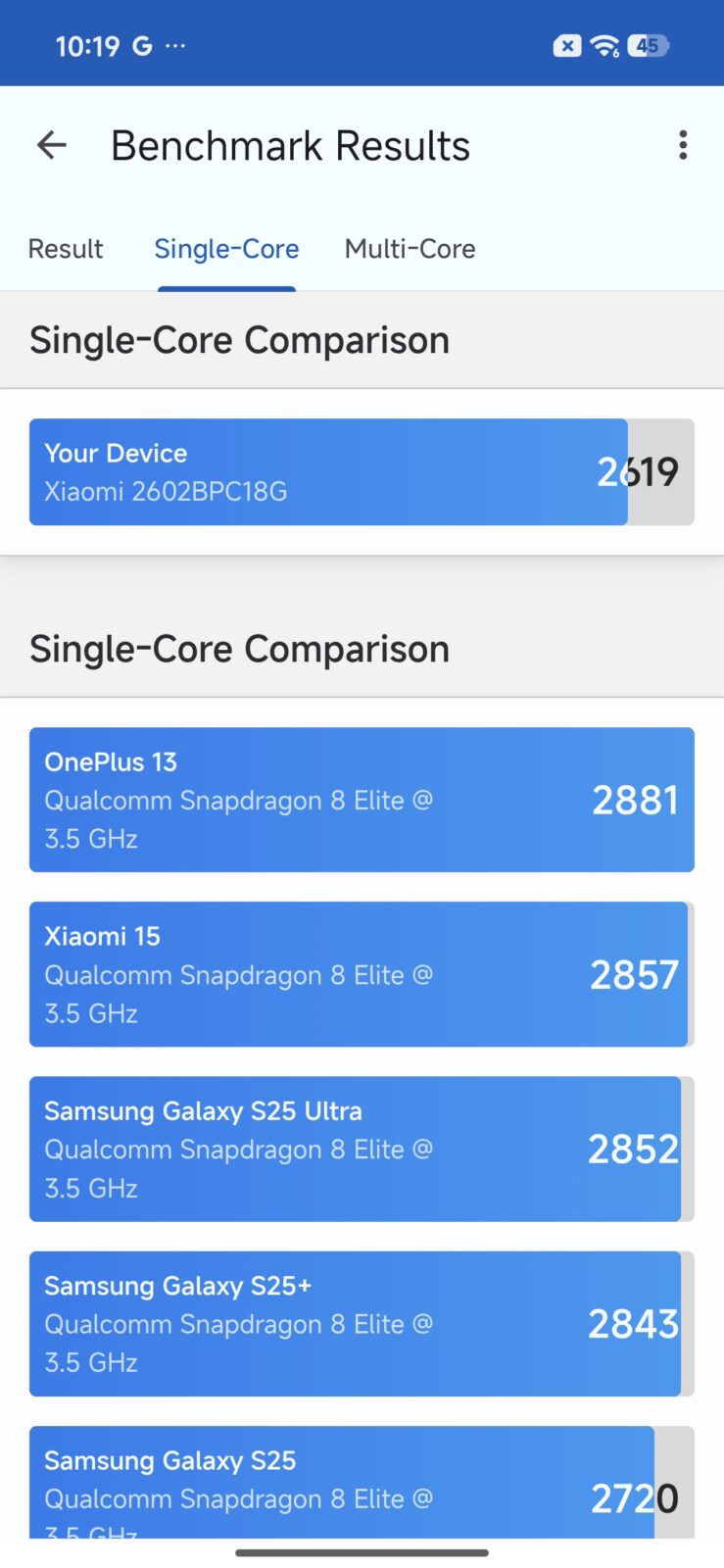Open the overflow menu
This screenshot has height=1568, width=724.
[x=683, y=145]
